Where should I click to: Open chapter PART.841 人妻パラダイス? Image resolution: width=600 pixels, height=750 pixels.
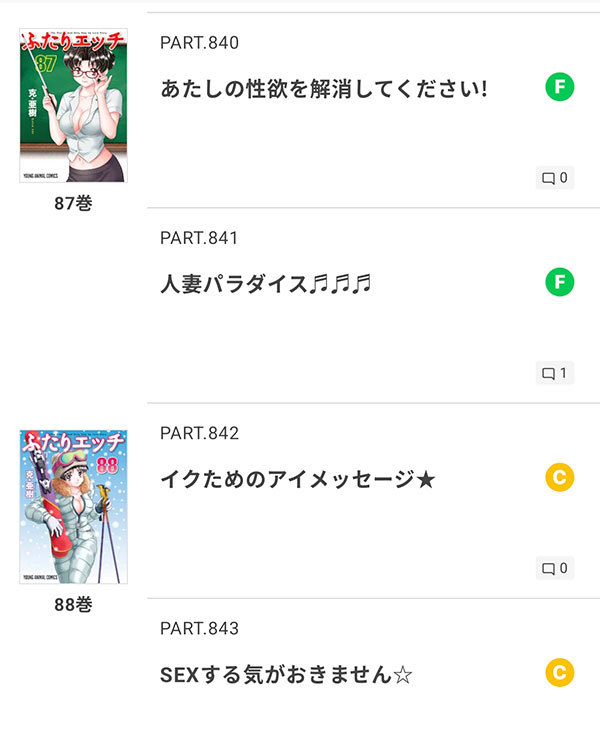[x=266, y=284]
